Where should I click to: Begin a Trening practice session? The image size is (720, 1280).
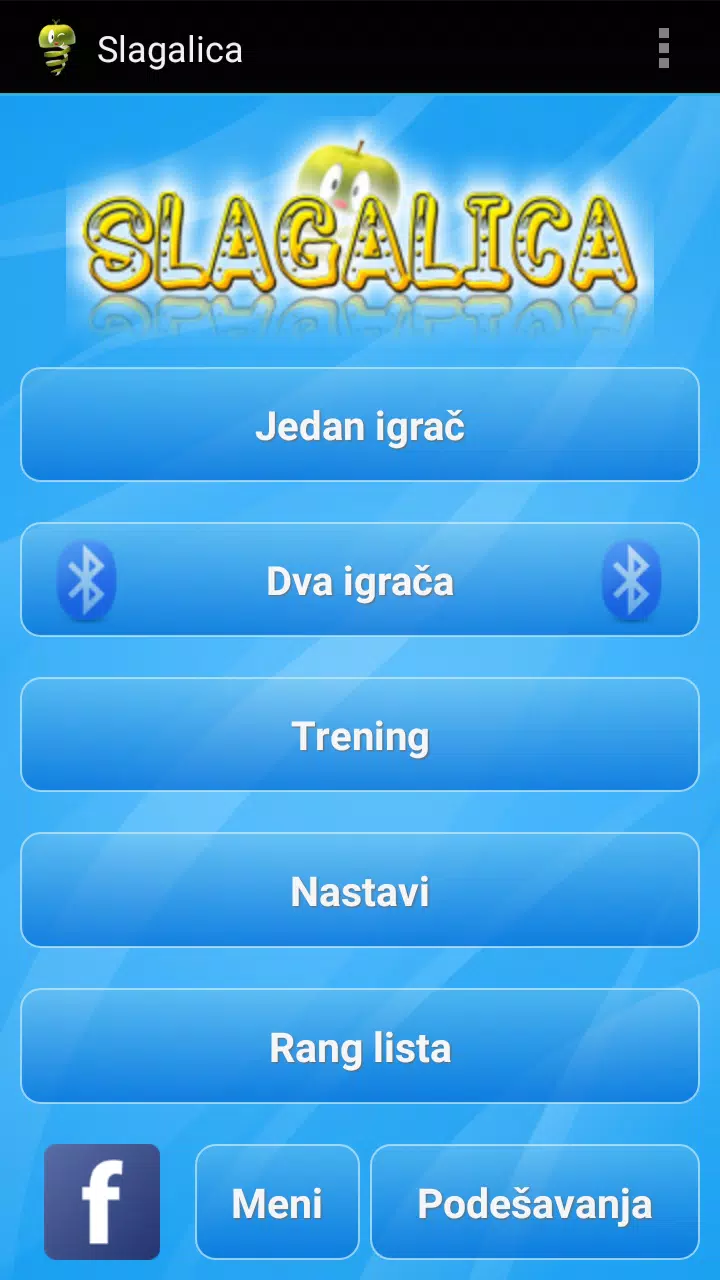(360, 735)
